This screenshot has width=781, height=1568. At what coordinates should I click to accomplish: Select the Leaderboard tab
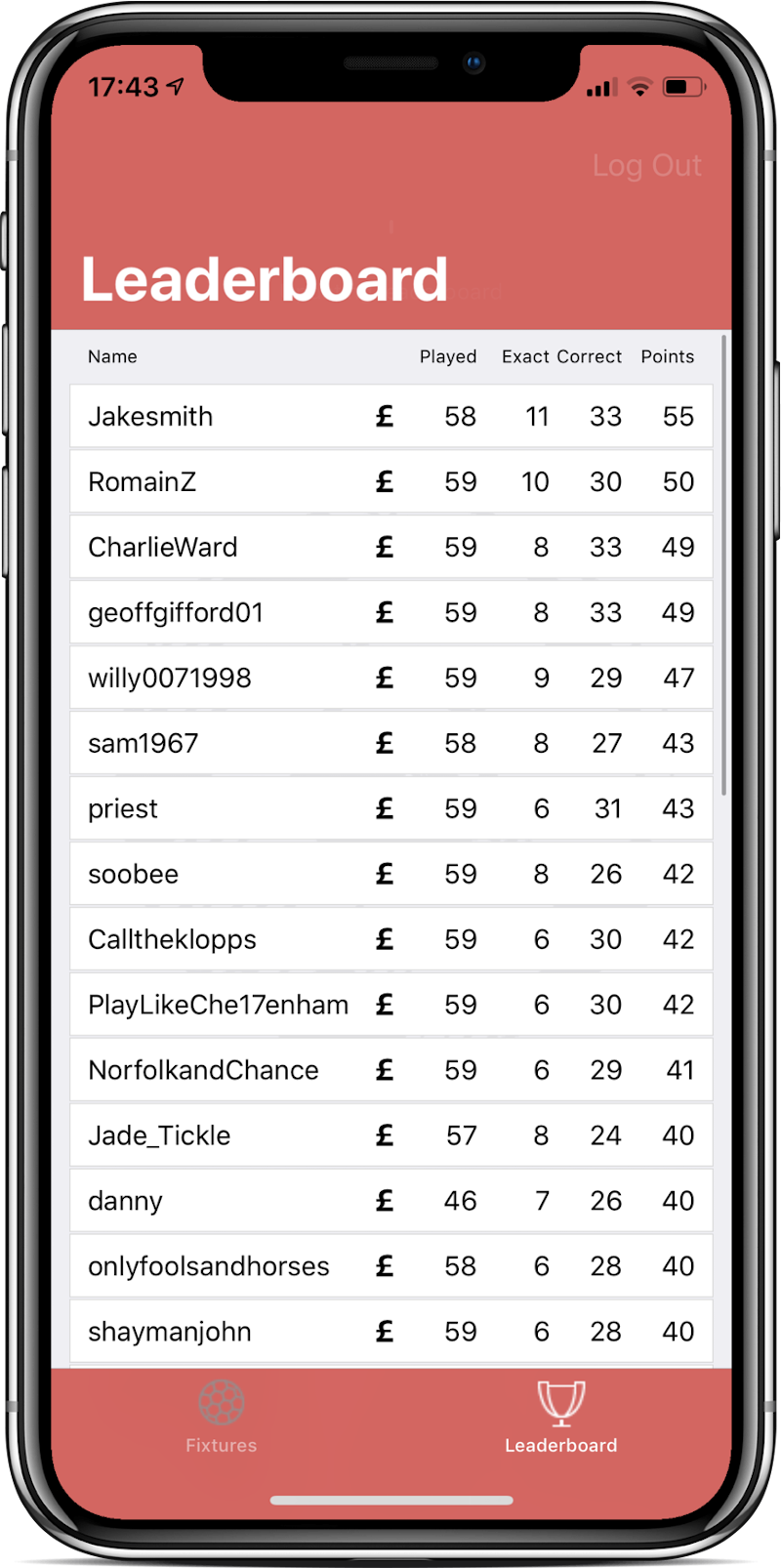560,1417
